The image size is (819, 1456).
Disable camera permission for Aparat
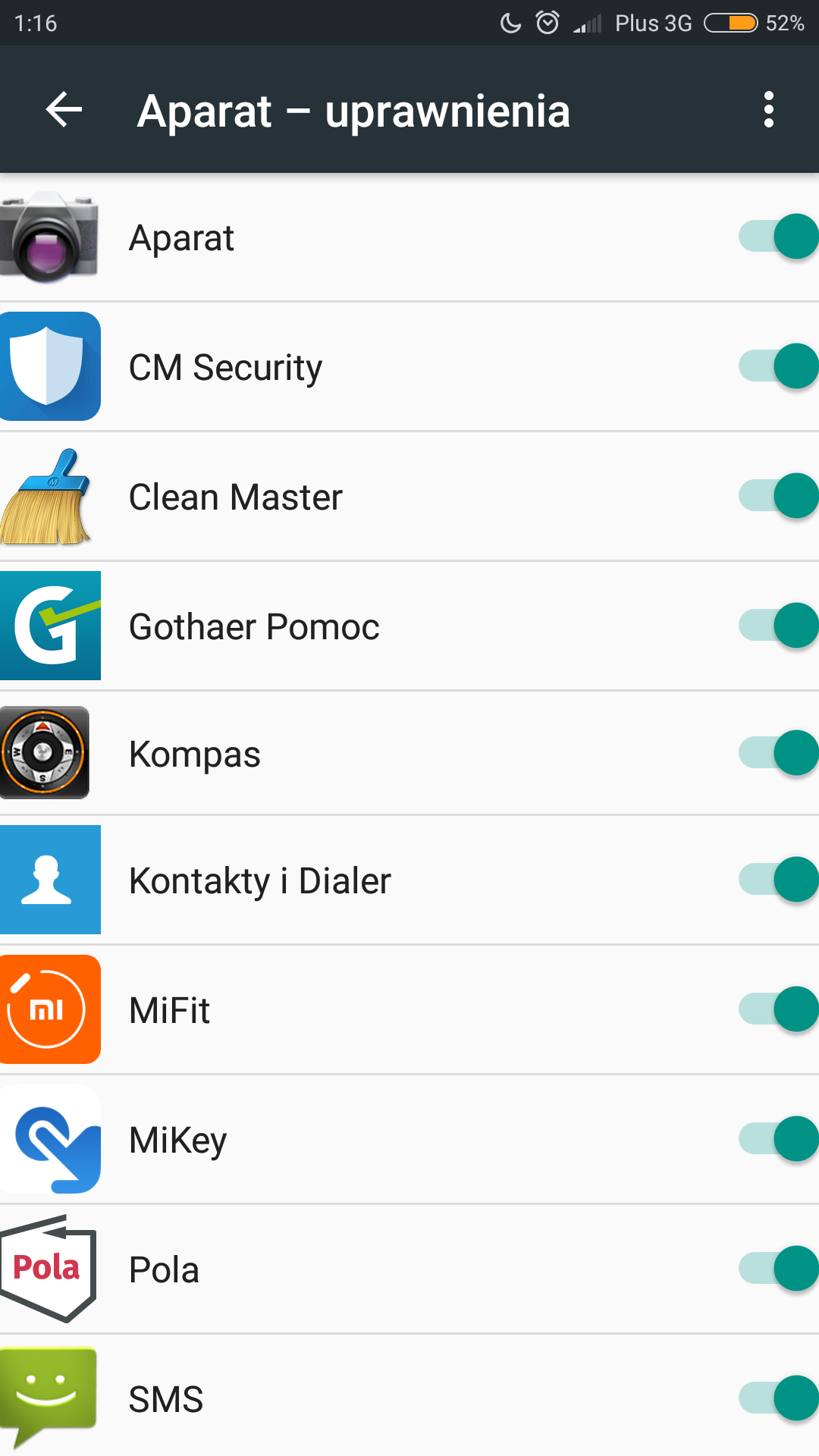[778, 237]
